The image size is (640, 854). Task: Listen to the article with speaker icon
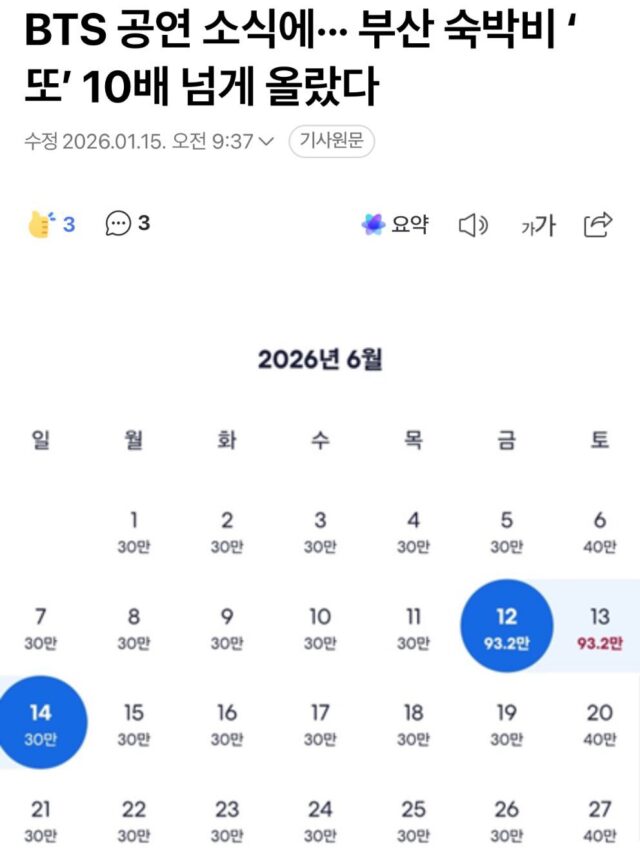point(472,225)
